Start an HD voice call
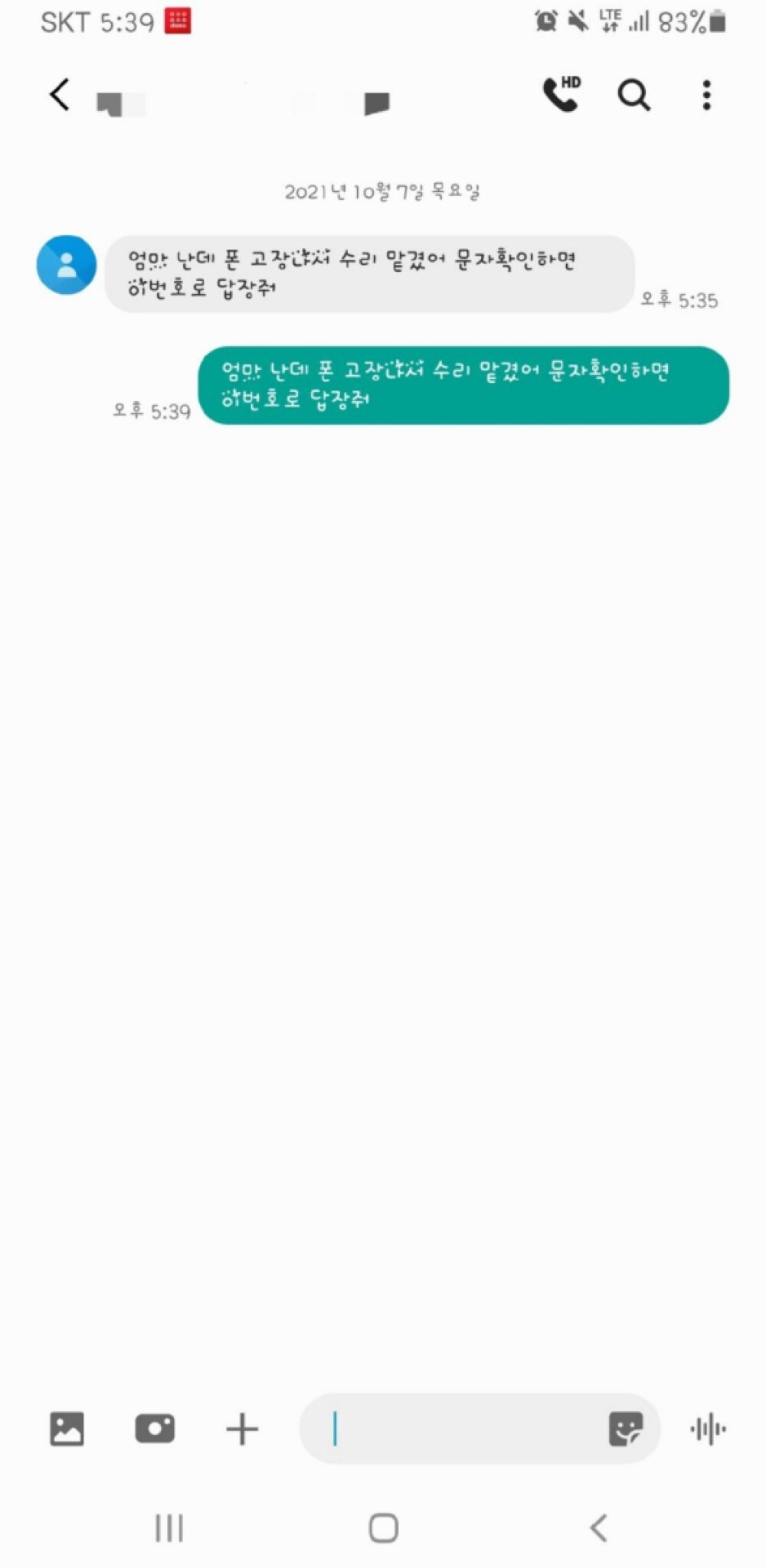The image size is (766, 1568). coord(561,94)
